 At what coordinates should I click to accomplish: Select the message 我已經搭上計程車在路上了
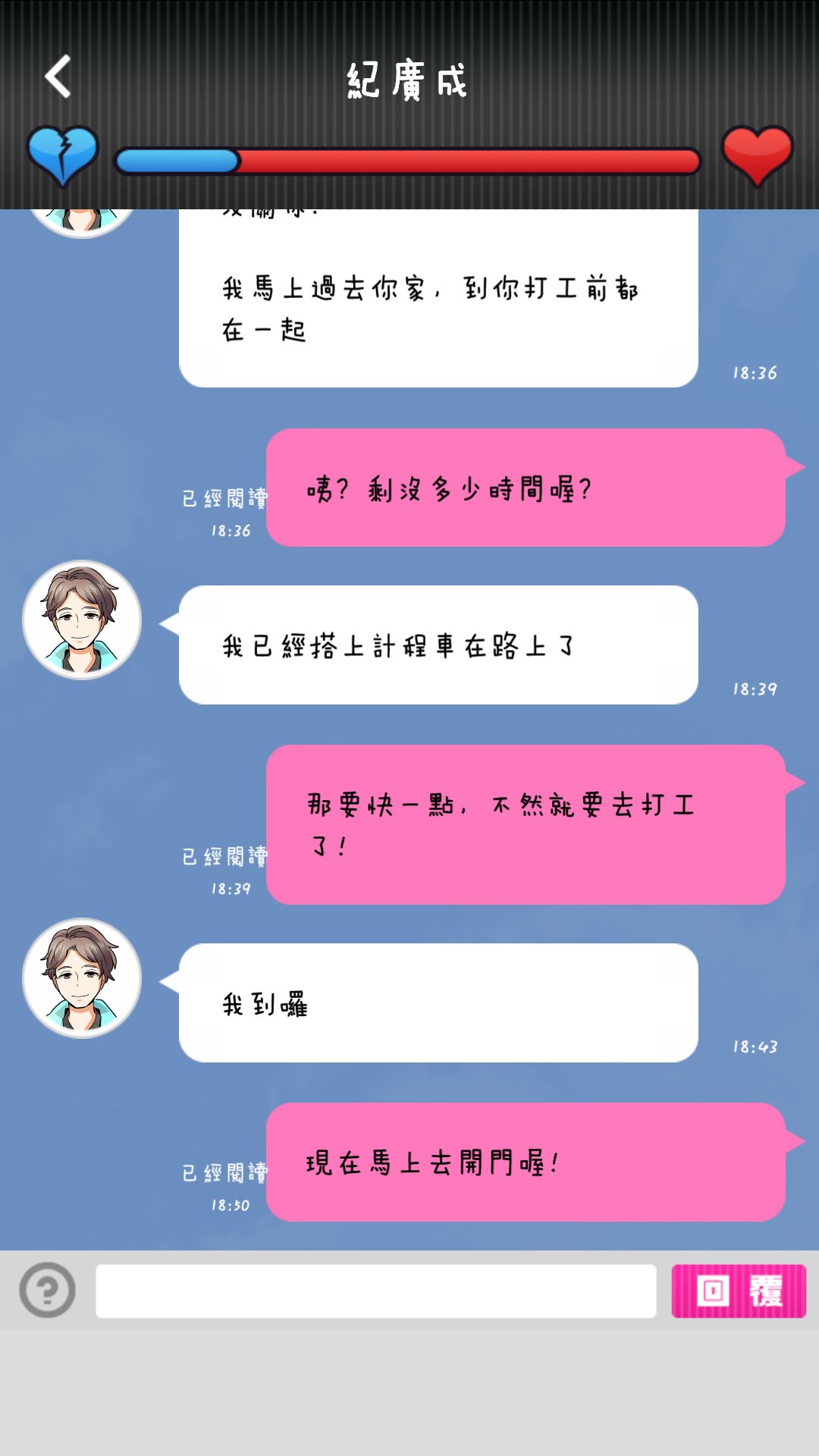click(x=437, y=645)
